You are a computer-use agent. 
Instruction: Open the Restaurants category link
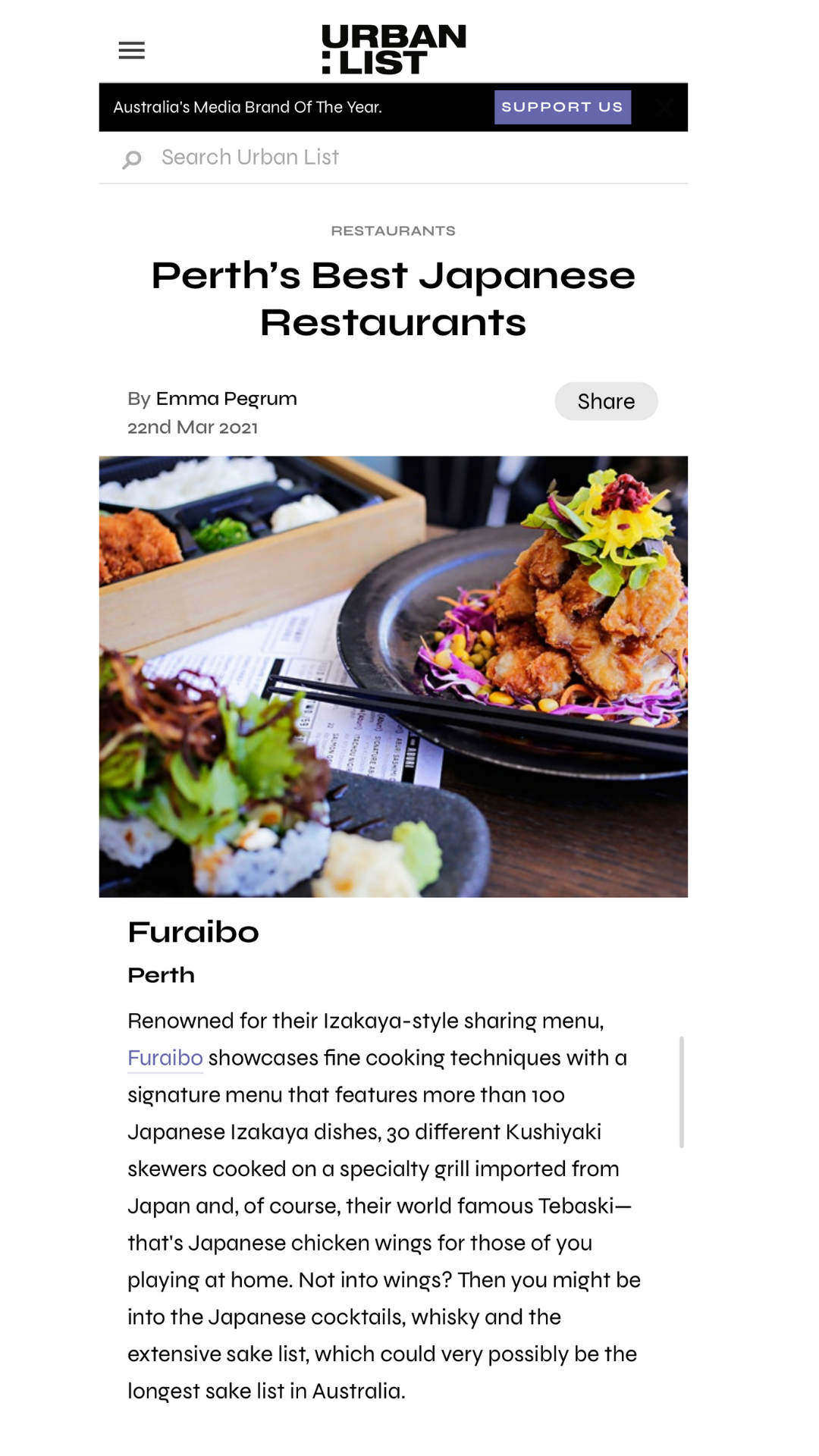pyautogui.click(x=393, y=231)
